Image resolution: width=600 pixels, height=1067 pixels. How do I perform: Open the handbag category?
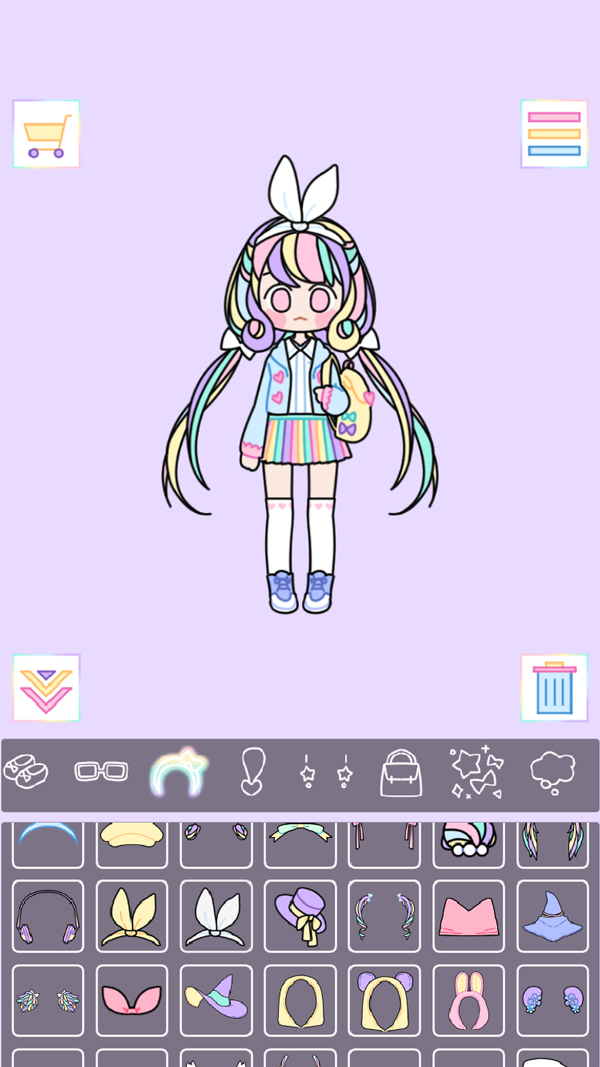click(401, 773)
